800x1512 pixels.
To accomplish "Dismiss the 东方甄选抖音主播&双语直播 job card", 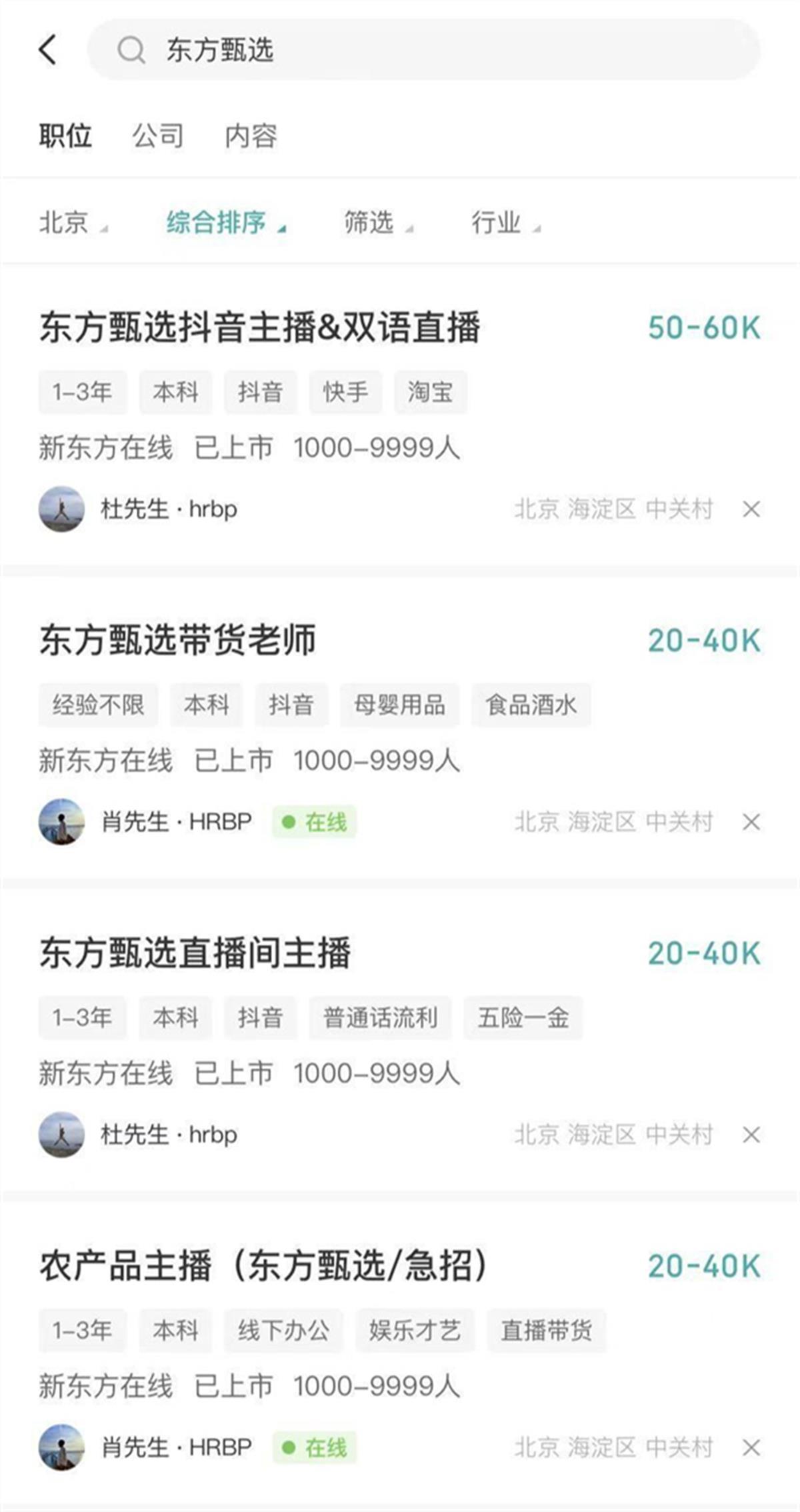I will 751,509.
